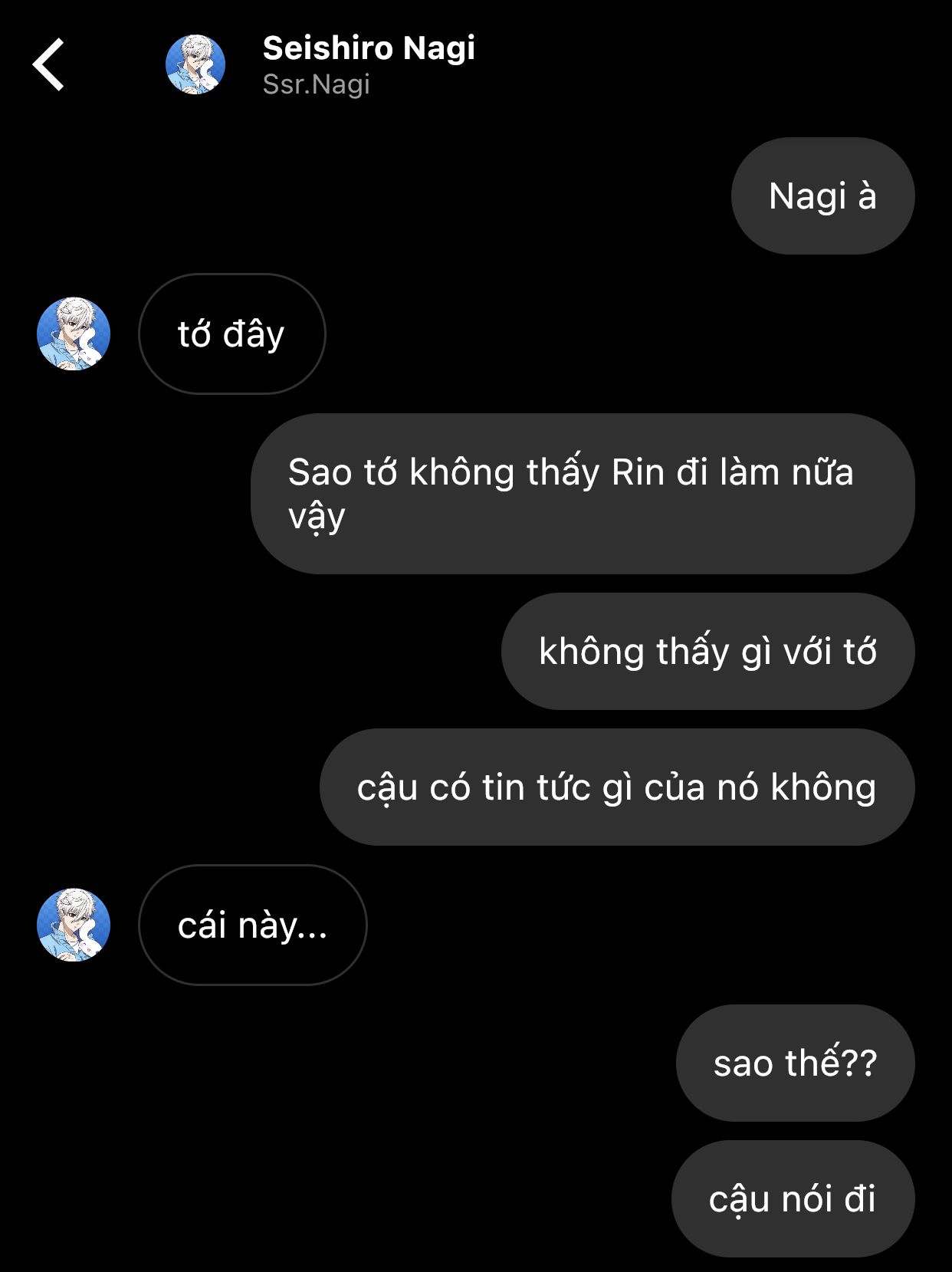This screenshot has height=1272, width=952.
Task: Tap the avatar beside the "cái này..." message
Action: 74,925
